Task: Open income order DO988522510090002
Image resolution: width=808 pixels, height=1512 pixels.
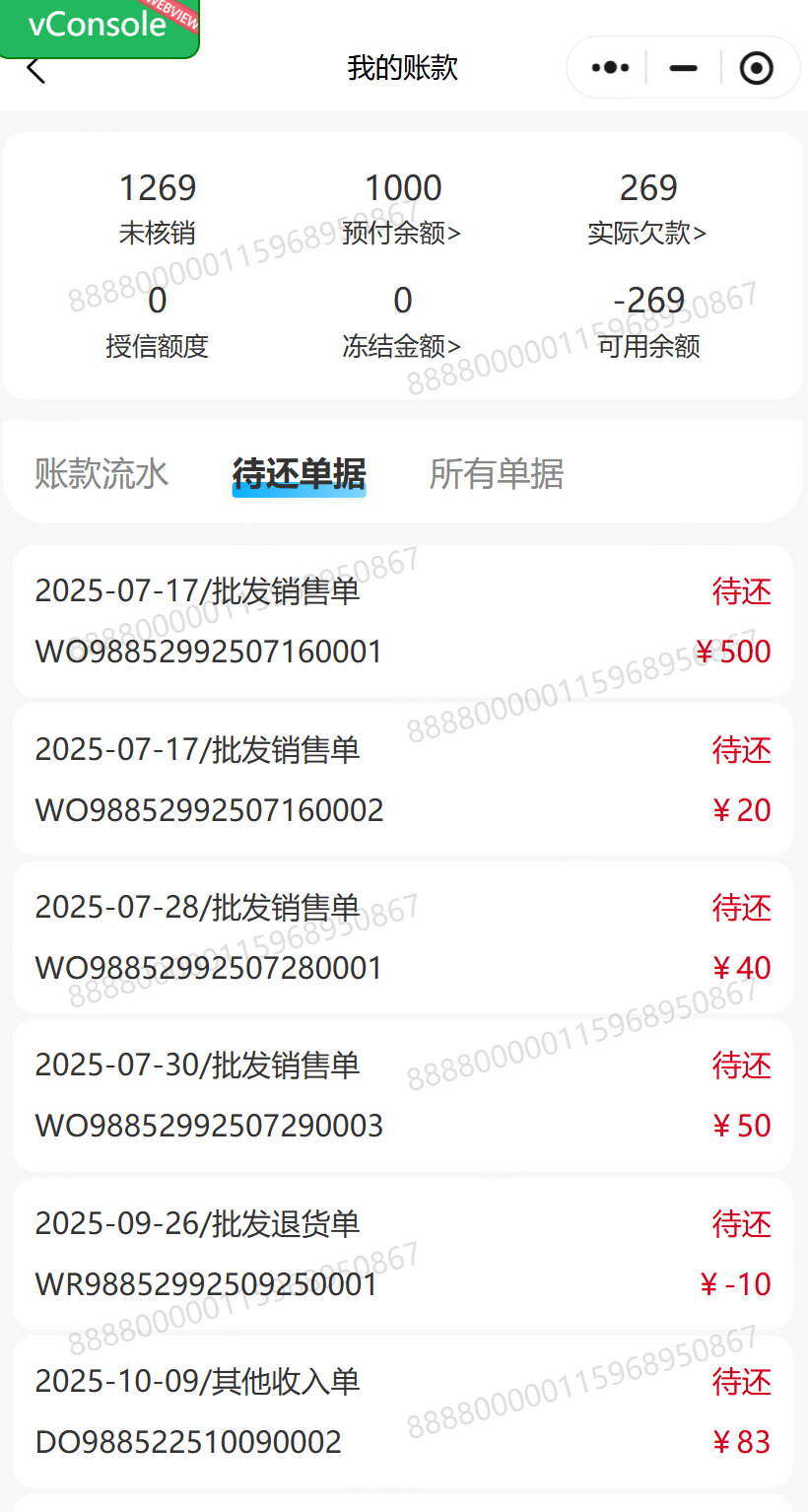Action: [x=402, y=1411]
